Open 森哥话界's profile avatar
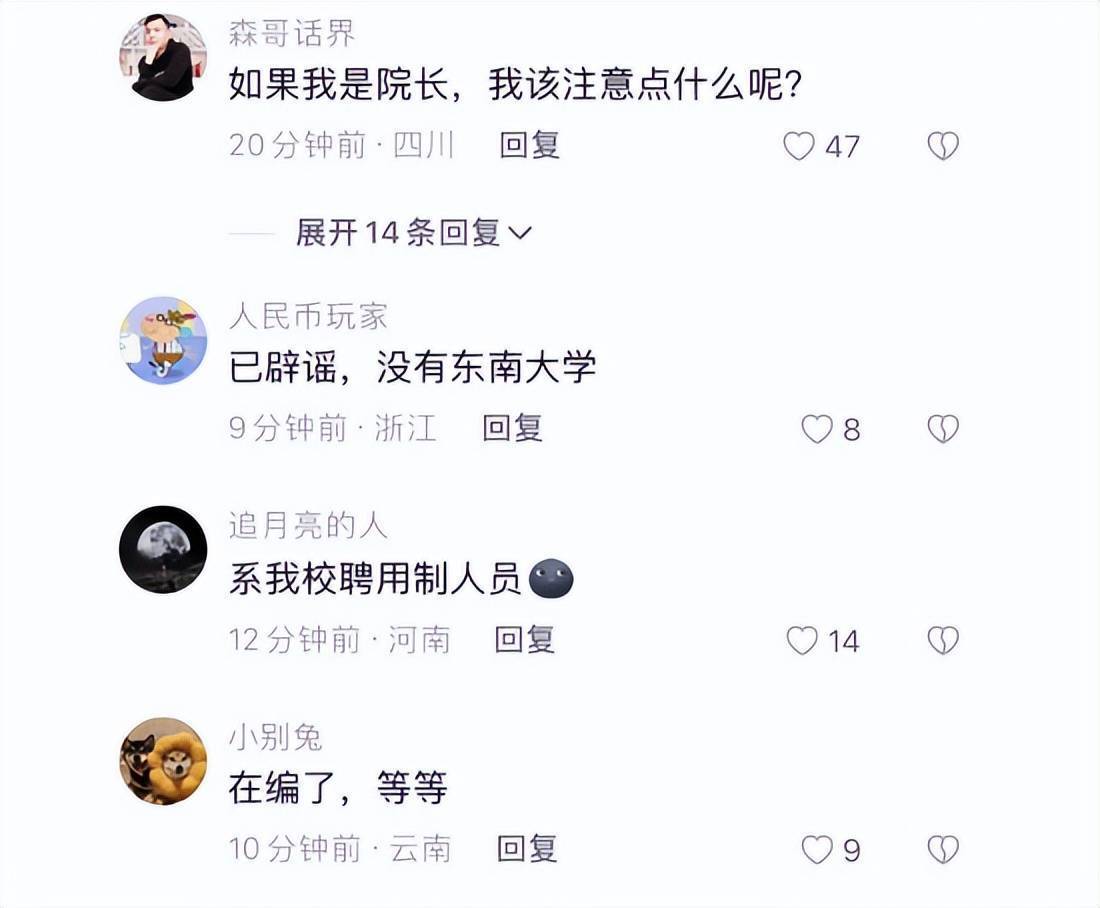The width and height of the screenshot is (1100, 908). [163, 58]
